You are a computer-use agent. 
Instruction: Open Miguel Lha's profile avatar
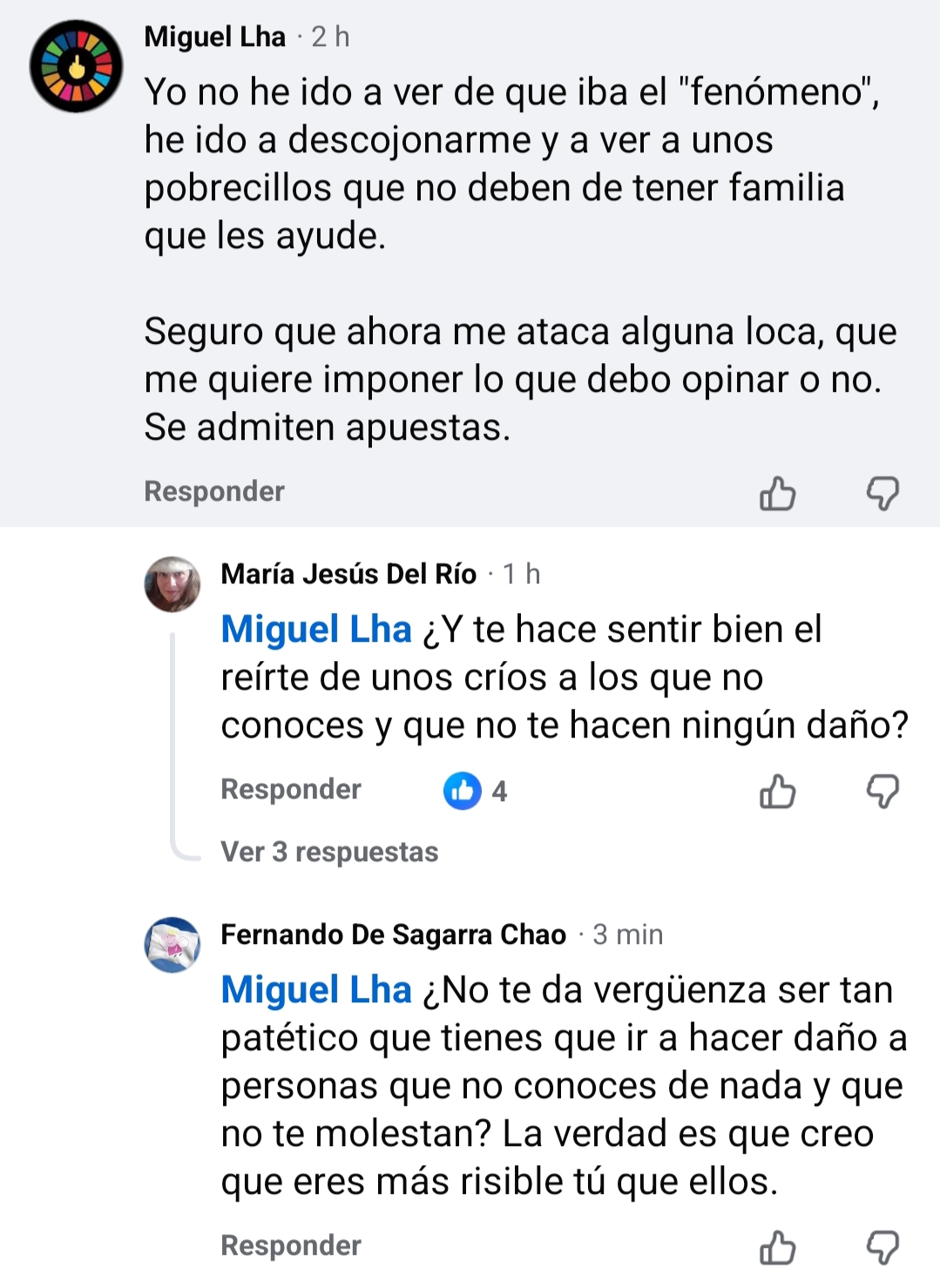(76, 66)
